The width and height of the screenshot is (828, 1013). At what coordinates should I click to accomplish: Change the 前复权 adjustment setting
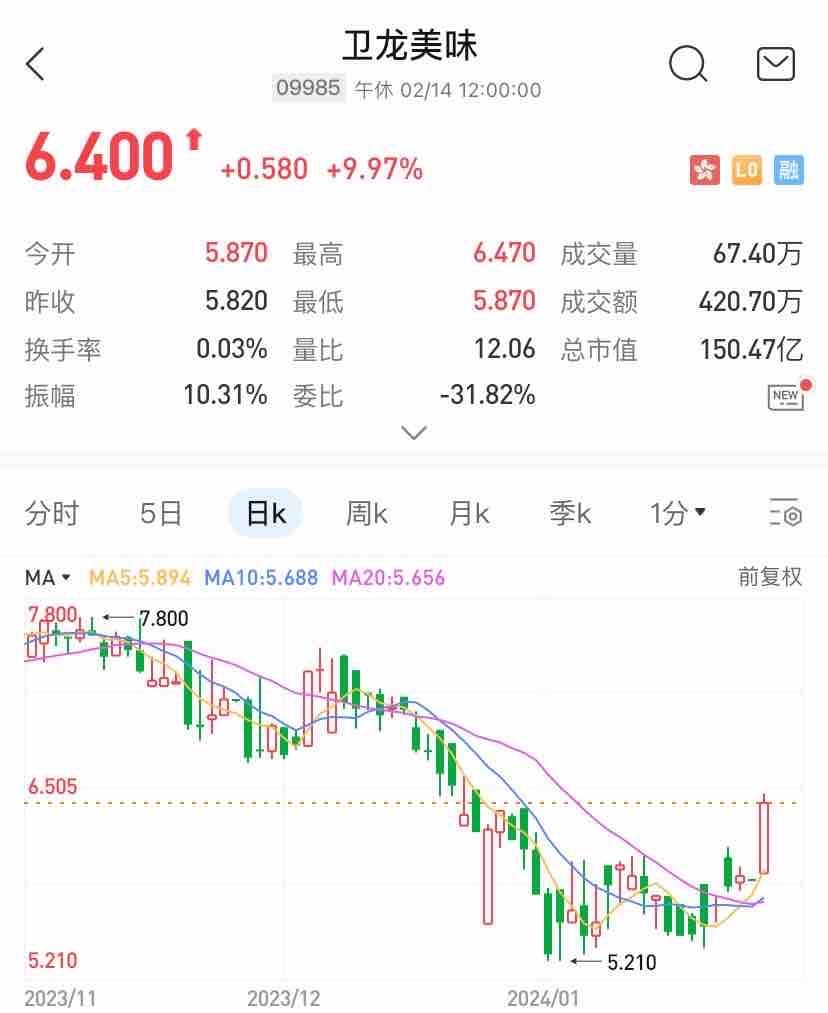[x=770, y=577]
